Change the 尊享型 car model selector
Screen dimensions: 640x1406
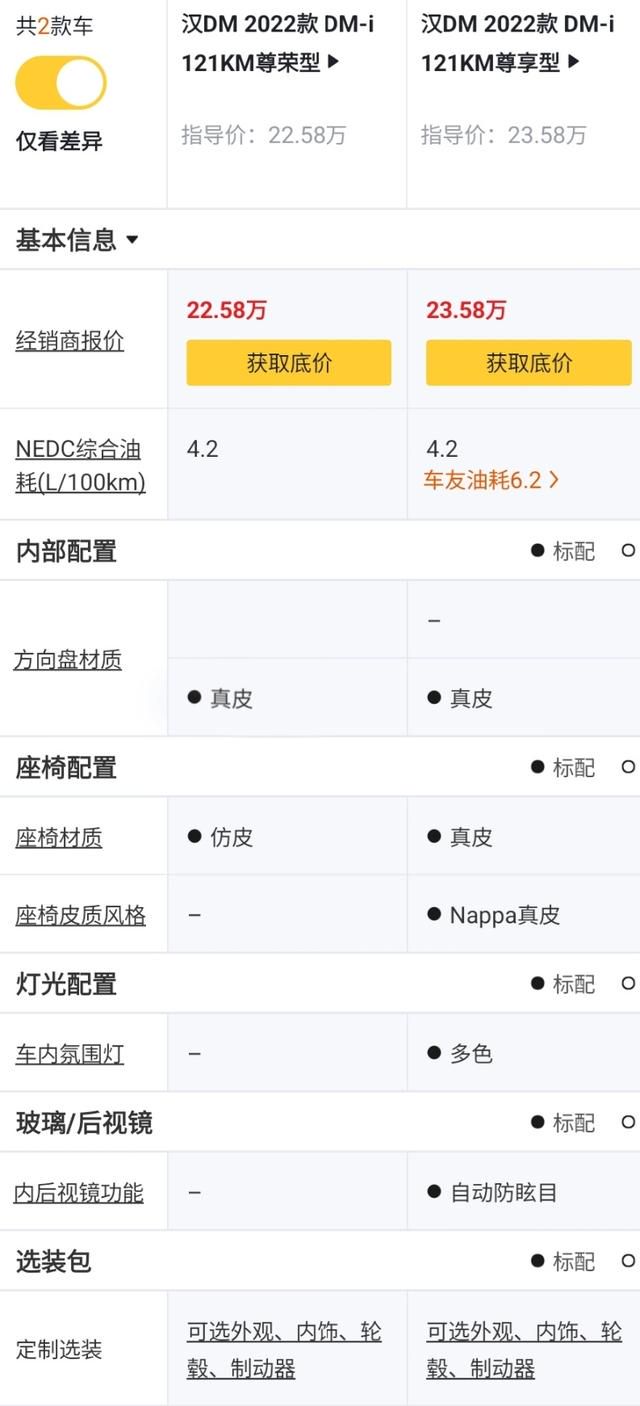(x=518, y=43)
